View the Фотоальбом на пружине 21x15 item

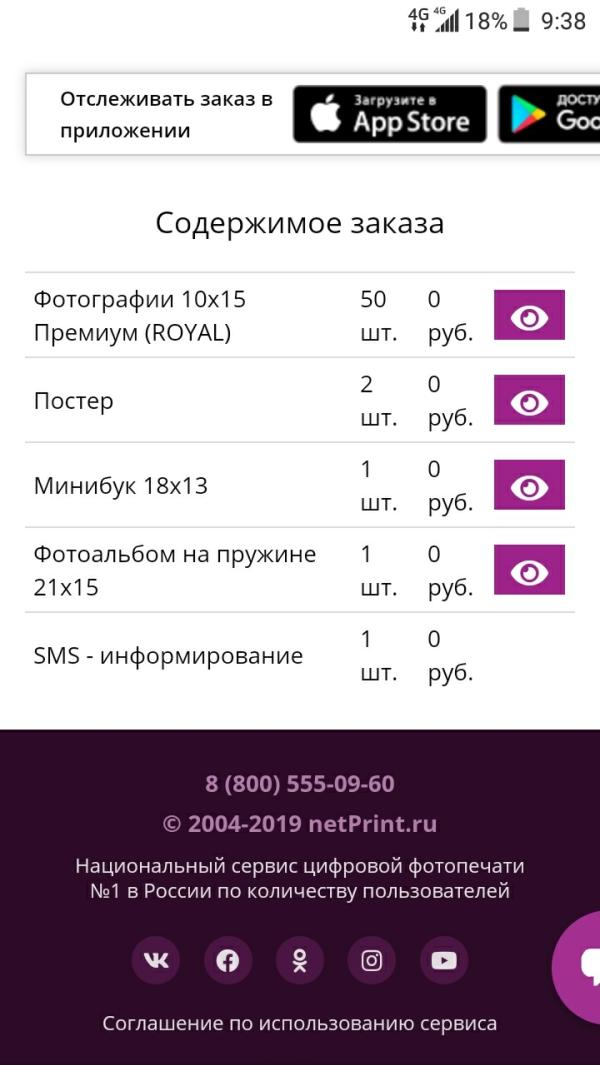pos(529,571)
